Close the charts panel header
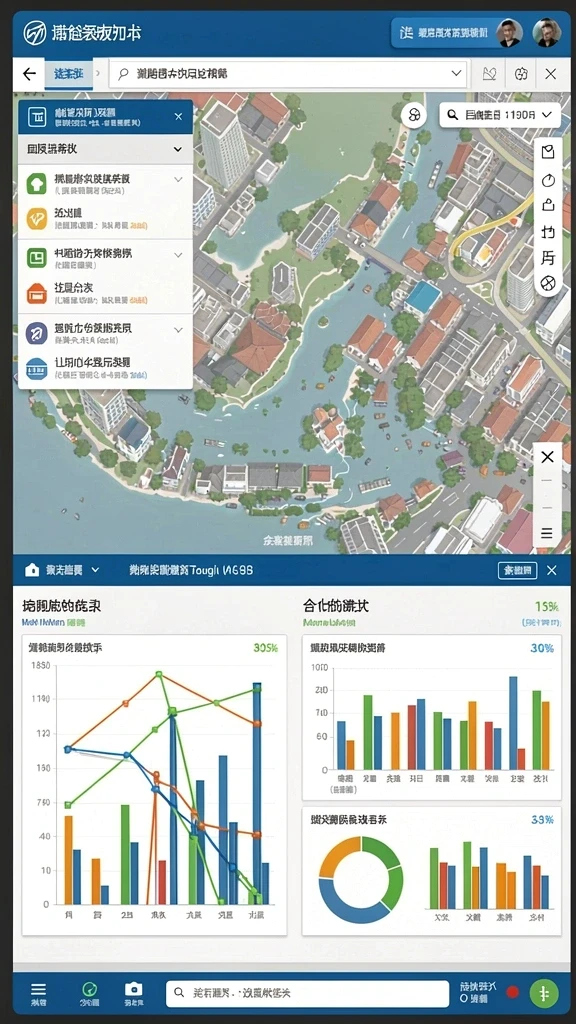Image resolution: width=576 pixels, height=1024 pixels. coord(552,570)
